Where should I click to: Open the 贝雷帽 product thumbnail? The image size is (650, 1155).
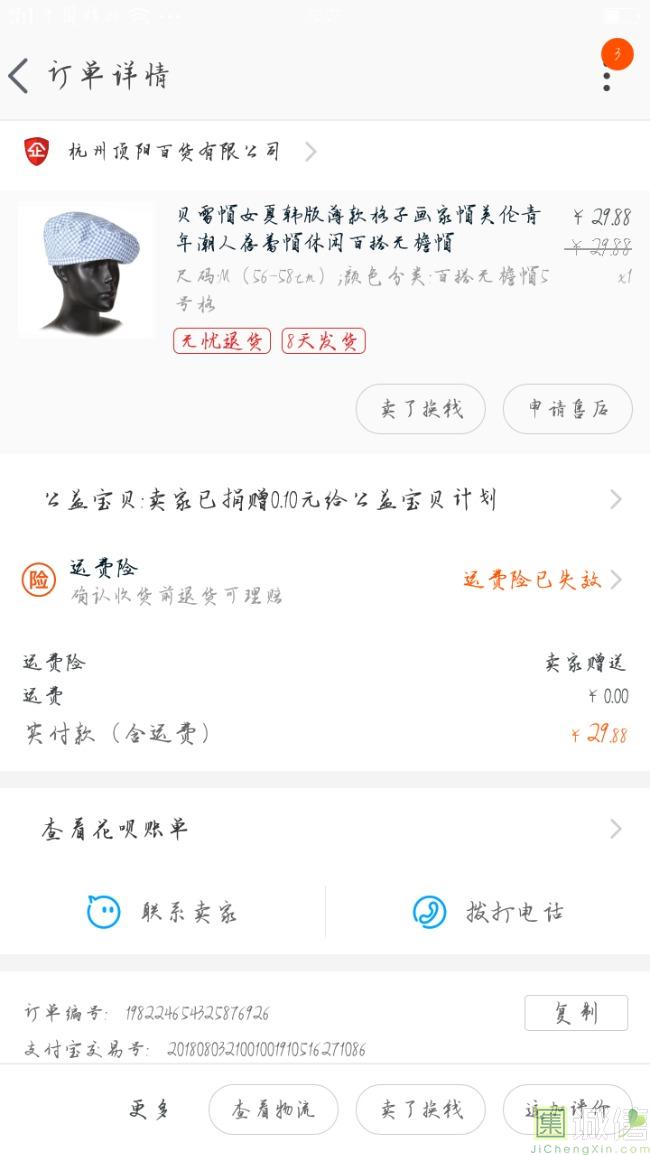tap(86, 271)
